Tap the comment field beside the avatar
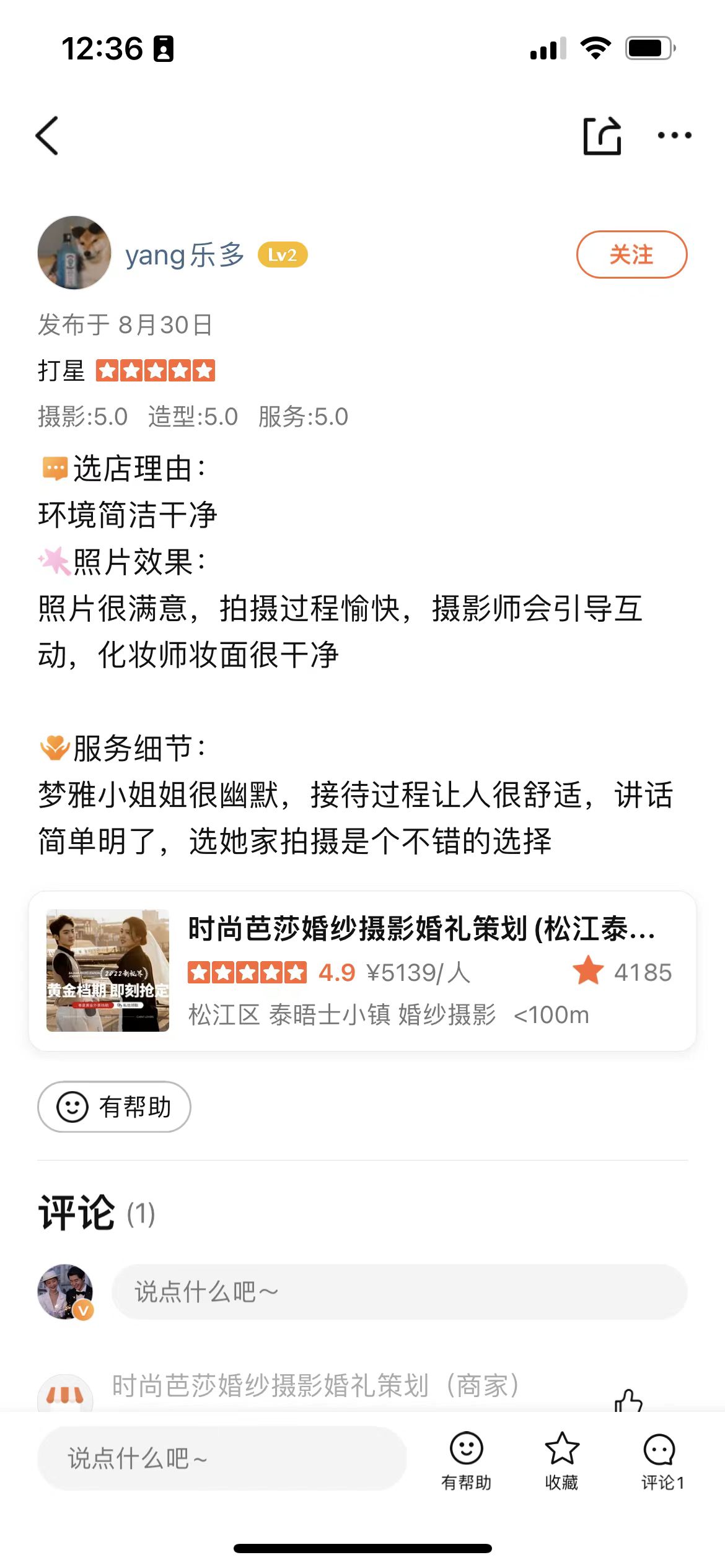 pos(399,1292)
